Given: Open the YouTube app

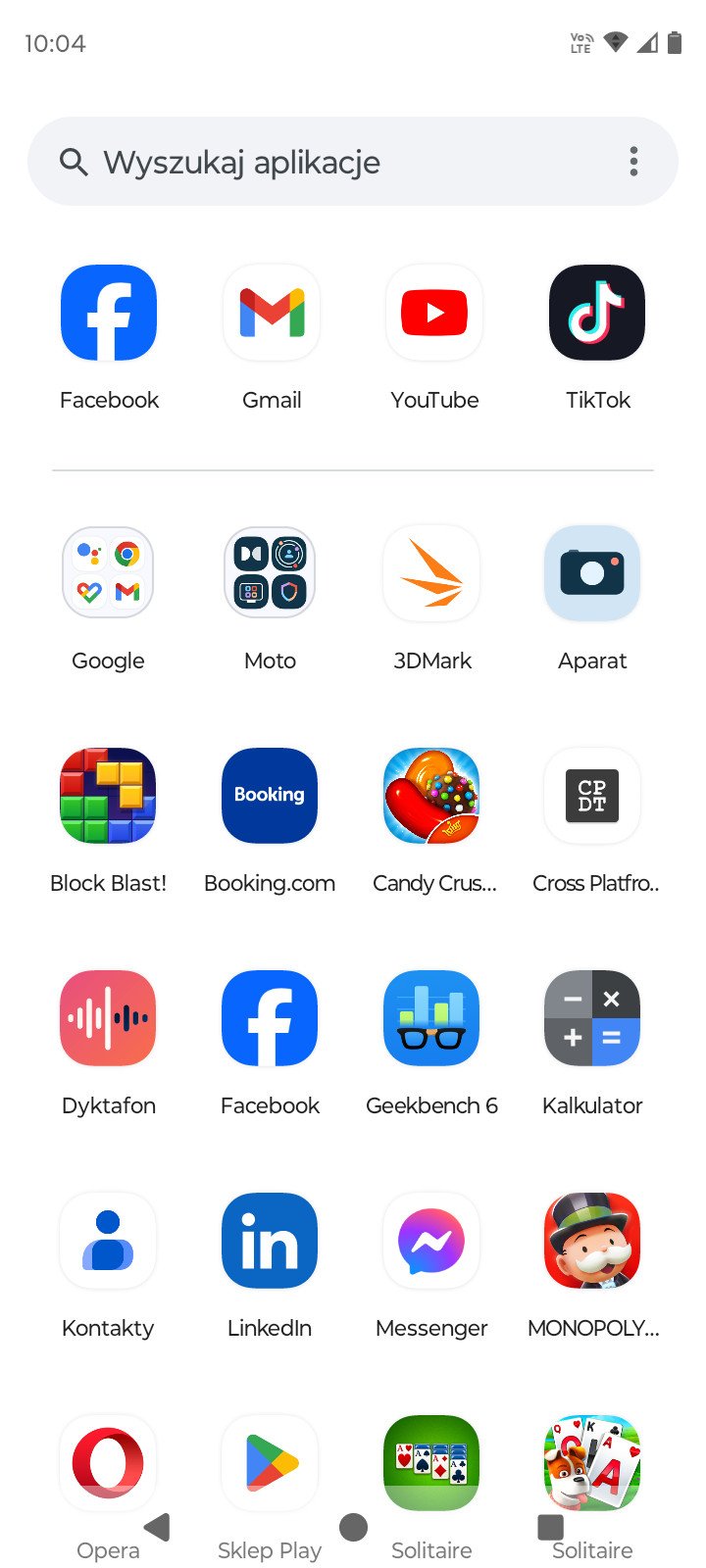Looking at the screenshot, I should click(434, 314).
